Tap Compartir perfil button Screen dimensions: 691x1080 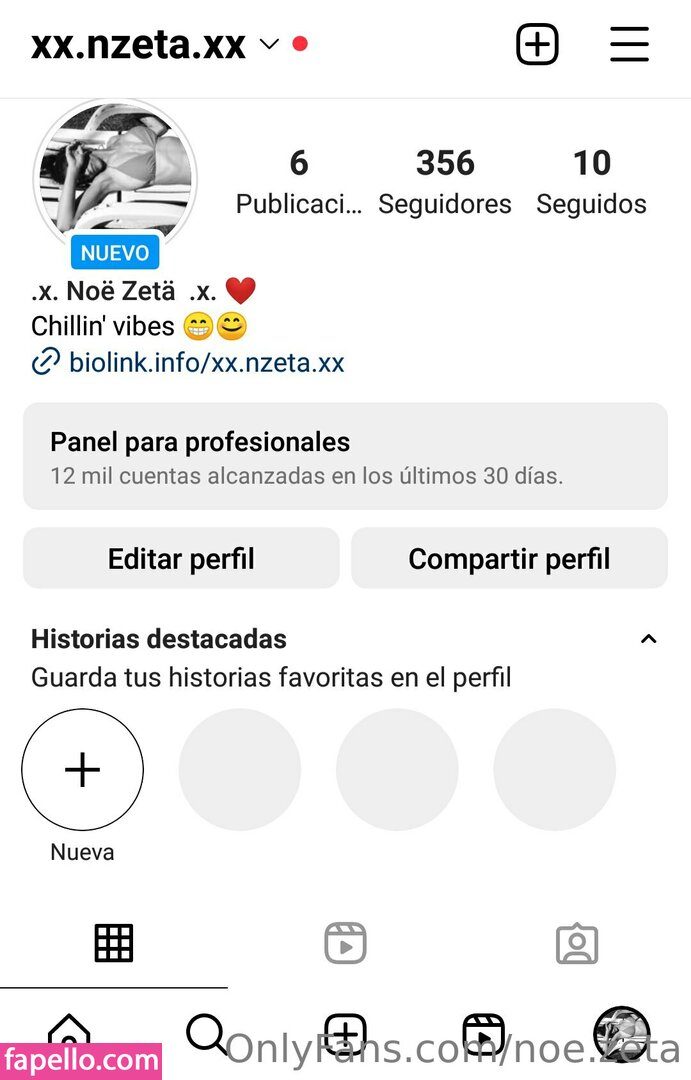(x=509, y=558)
